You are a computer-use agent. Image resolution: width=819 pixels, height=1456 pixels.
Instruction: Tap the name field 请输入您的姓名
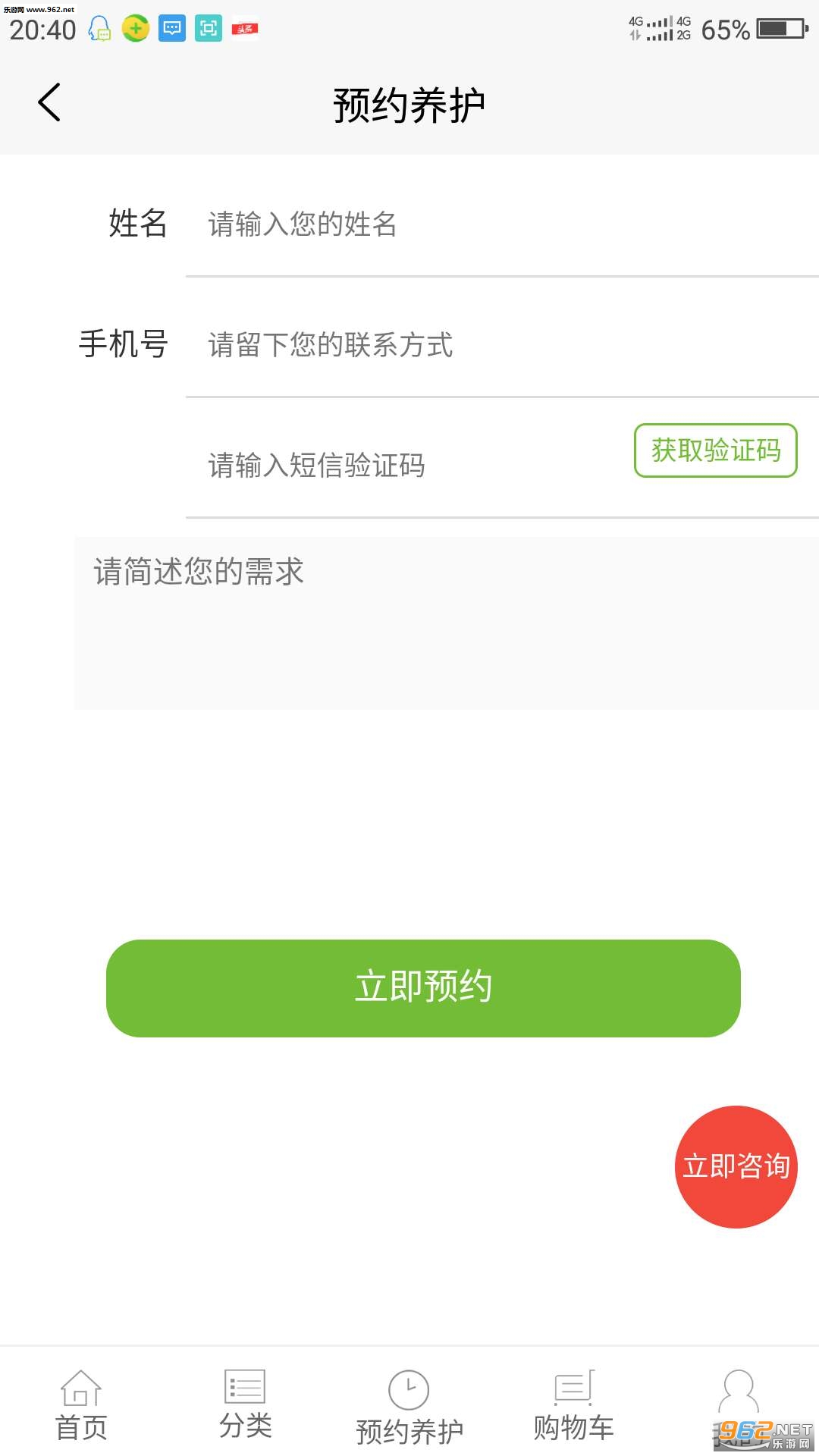point(502,224)
